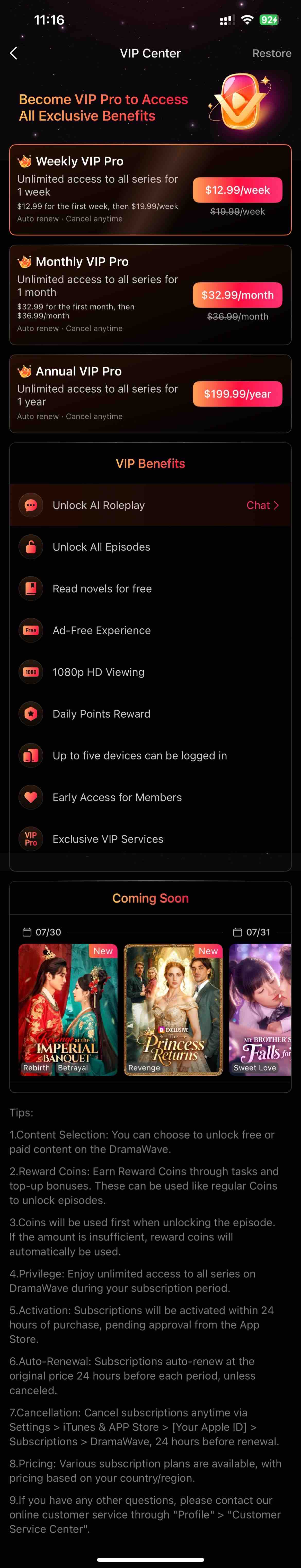
Task: Go back using the top-left arrow
Action: tap(14, 54)
